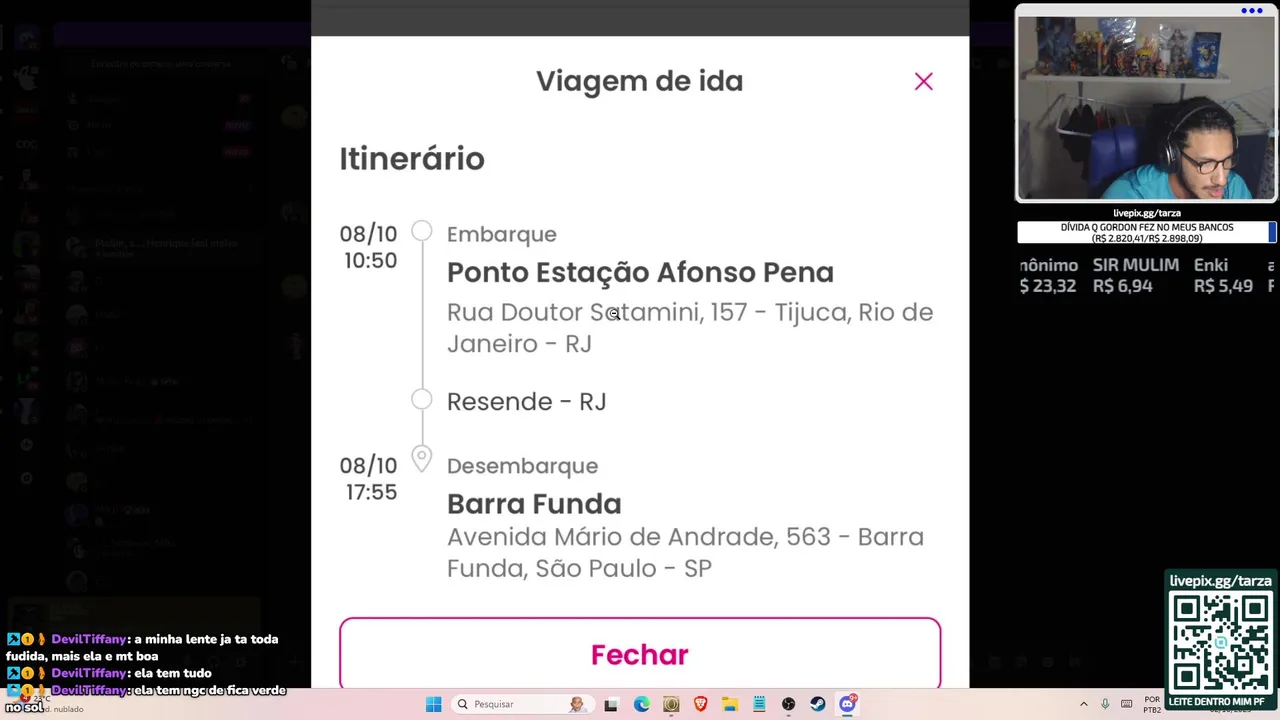Close the Viagem de ida dialog
The image size is (1280, 720).
click(x=923, y=82)
